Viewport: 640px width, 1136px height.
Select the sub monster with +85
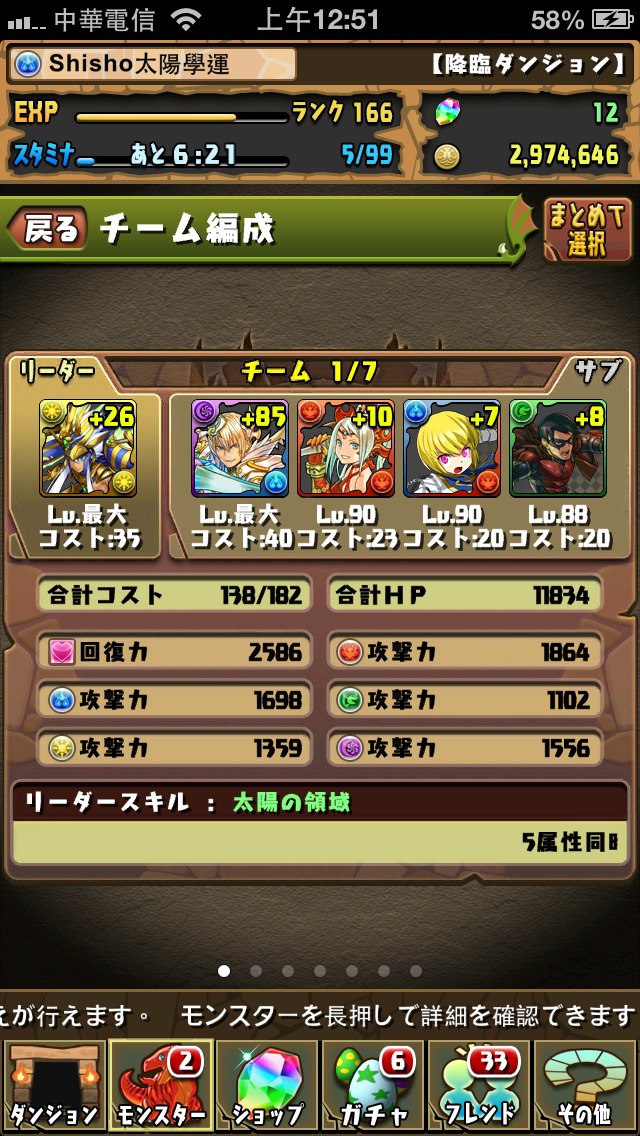pyautogui.click(x=240, y=448)
